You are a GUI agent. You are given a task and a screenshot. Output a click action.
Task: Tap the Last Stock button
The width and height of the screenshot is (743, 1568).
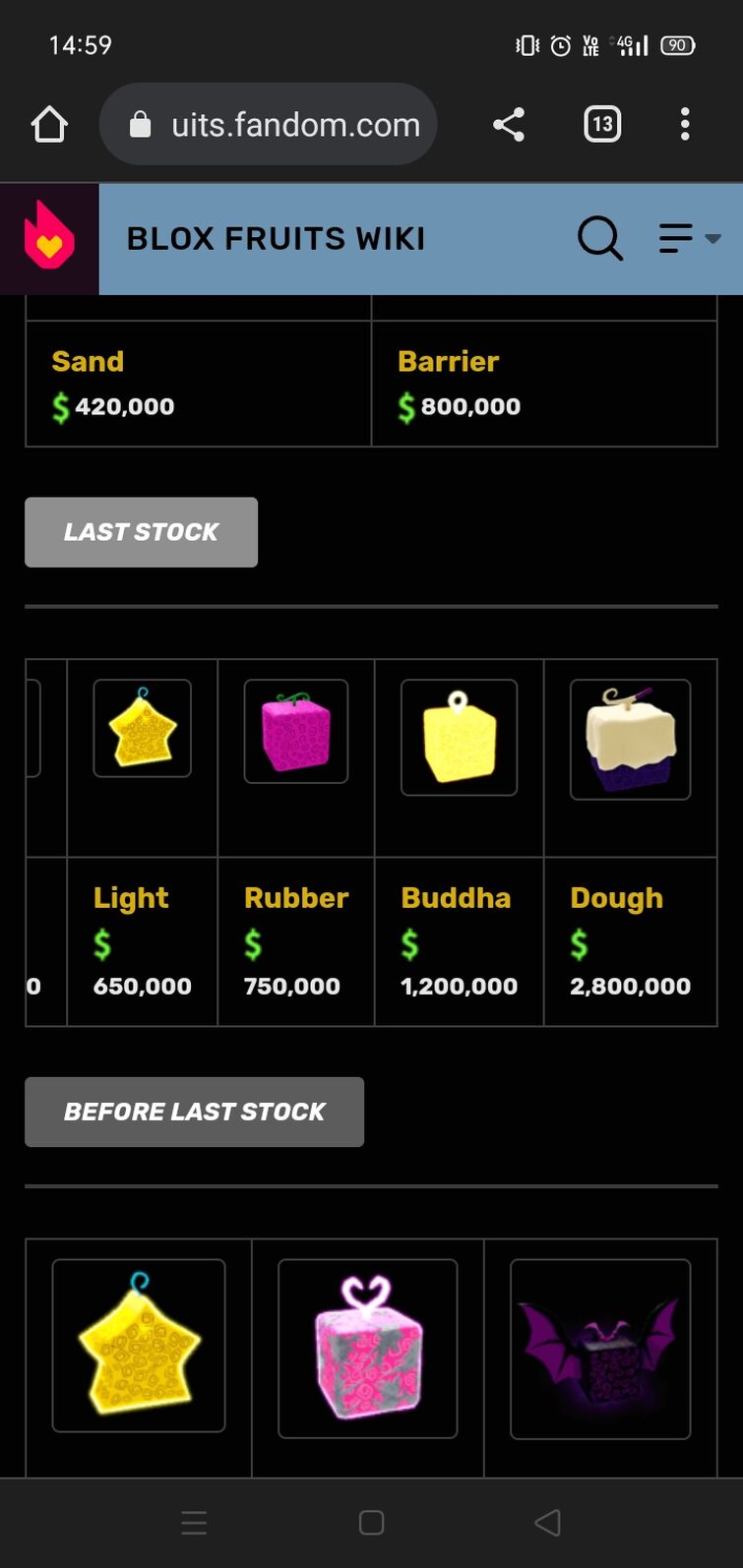141,532
